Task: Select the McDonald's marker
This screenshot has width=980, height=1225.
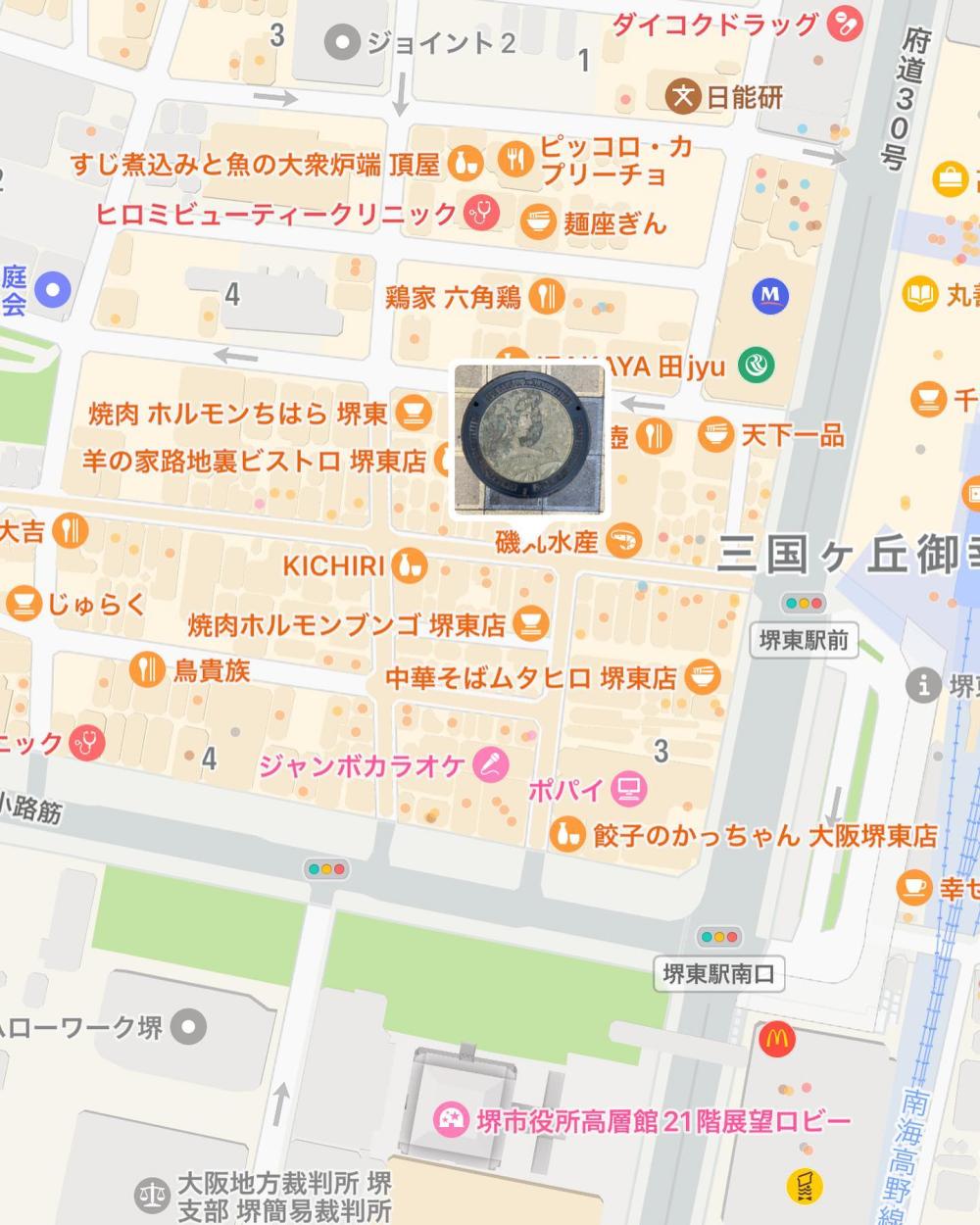Action: point(777,1039)
